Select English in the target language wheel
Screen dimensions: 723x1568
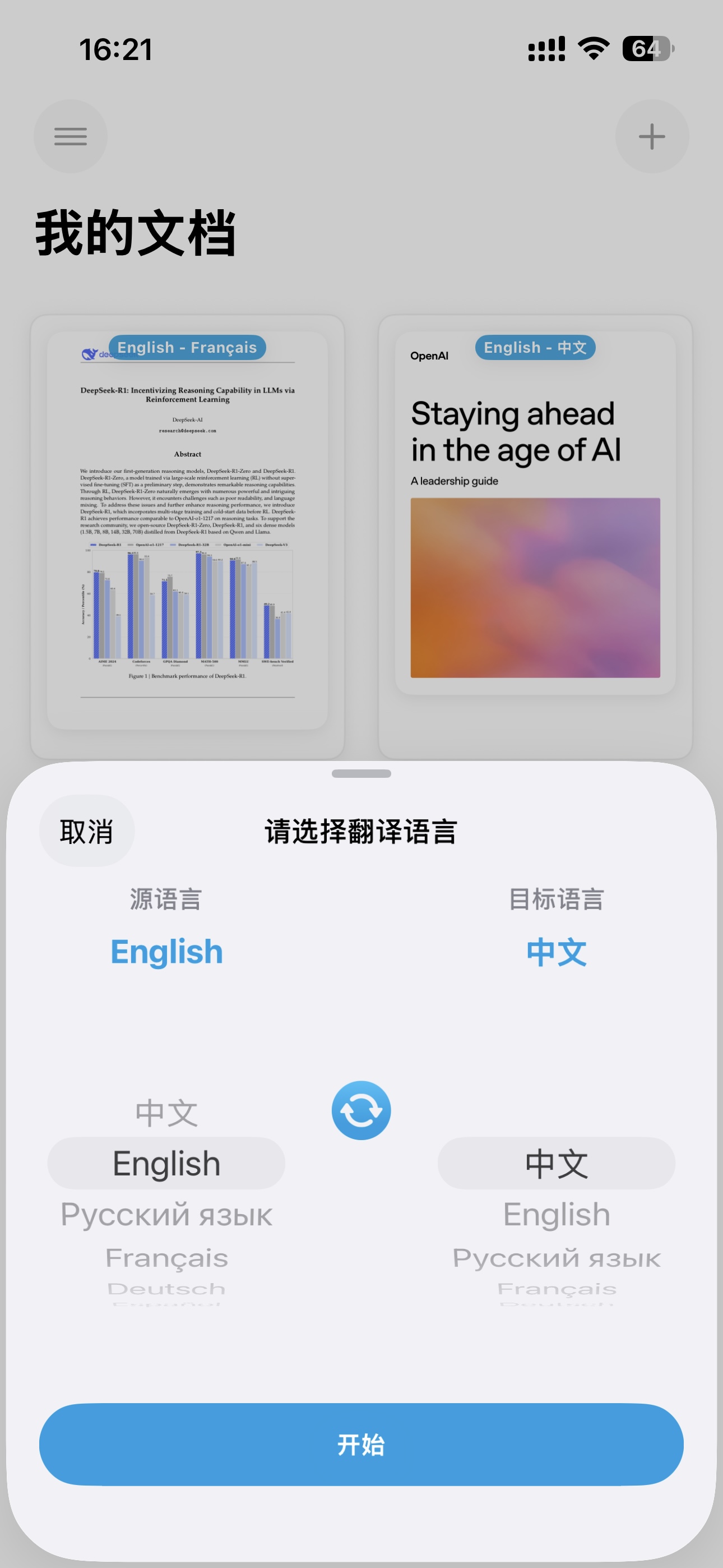pos(555,1214)
